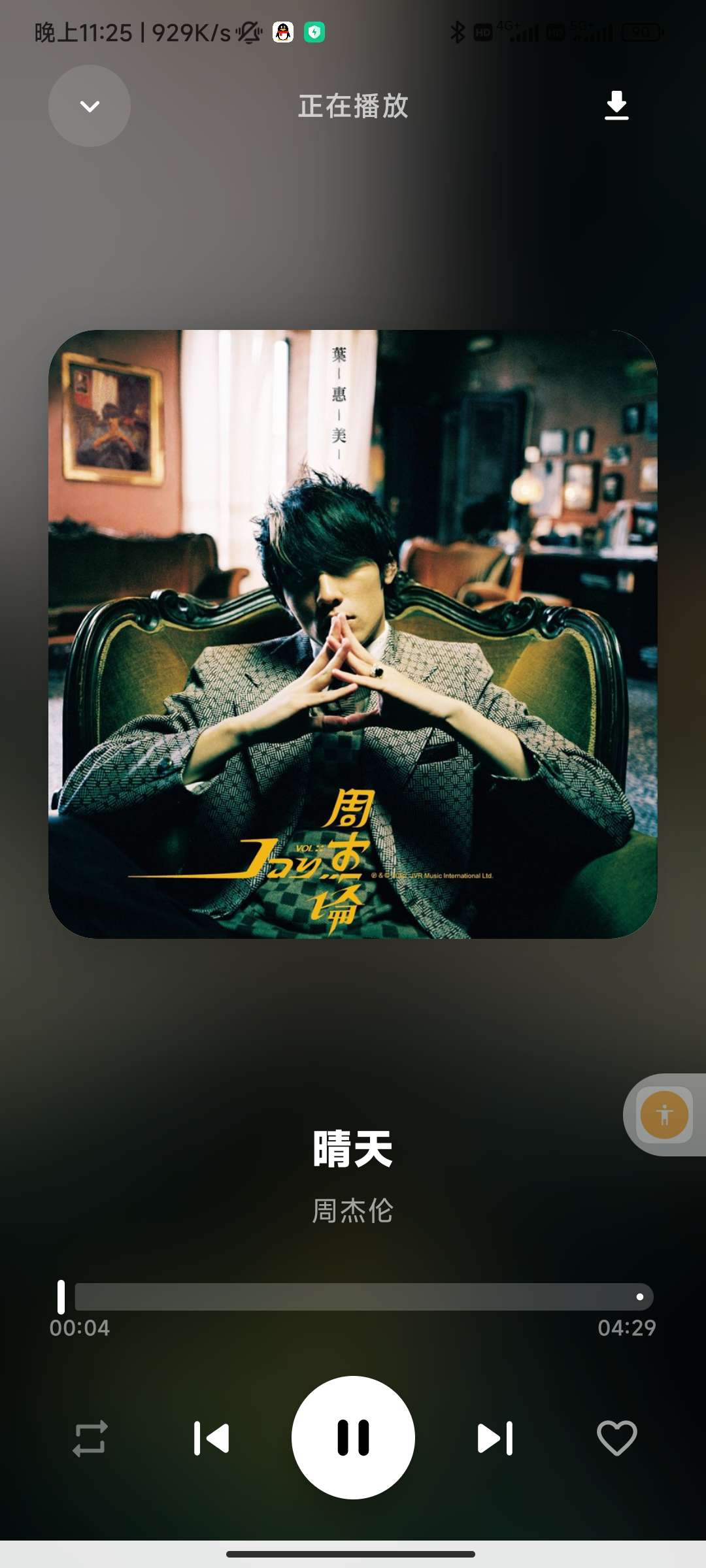Screen dimensions: 706x1568
Task: Like the song with the heart icon
Action: point(616,1438)
